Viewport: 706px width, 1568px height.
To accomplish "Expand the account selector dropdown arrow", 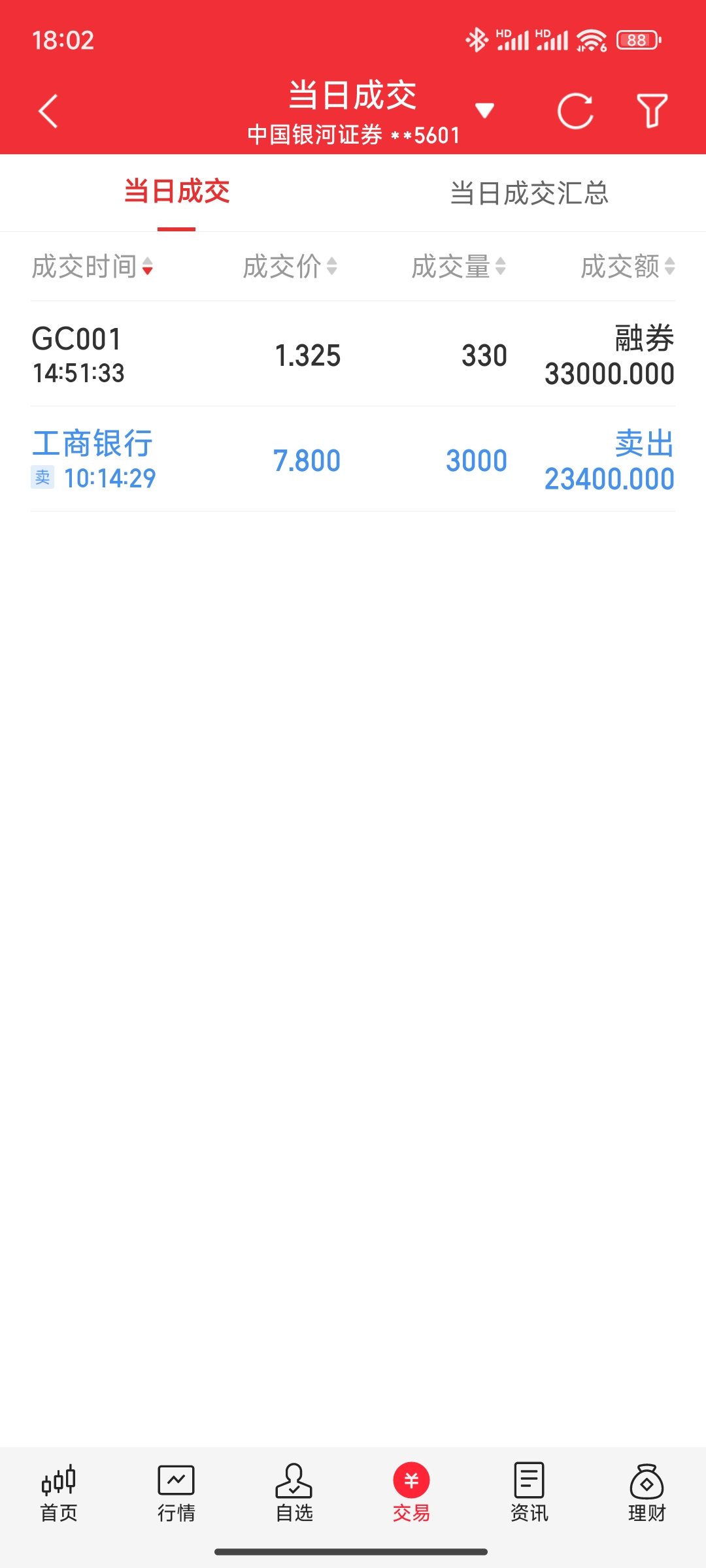I will [x=484, y=110].
